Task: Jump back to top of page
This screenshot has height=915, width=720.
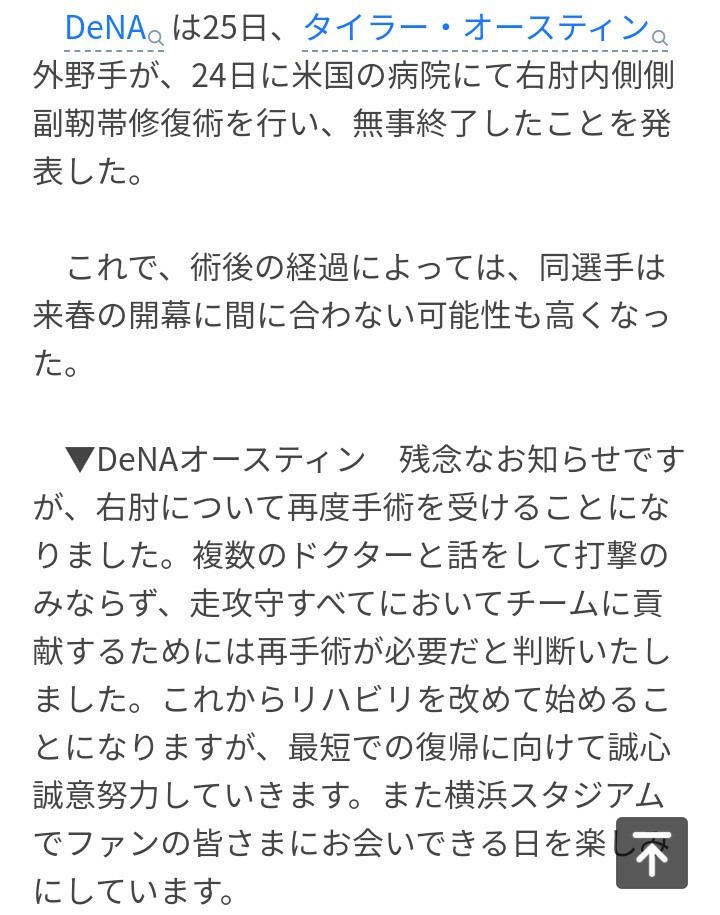Action: (x=651, y=853)
